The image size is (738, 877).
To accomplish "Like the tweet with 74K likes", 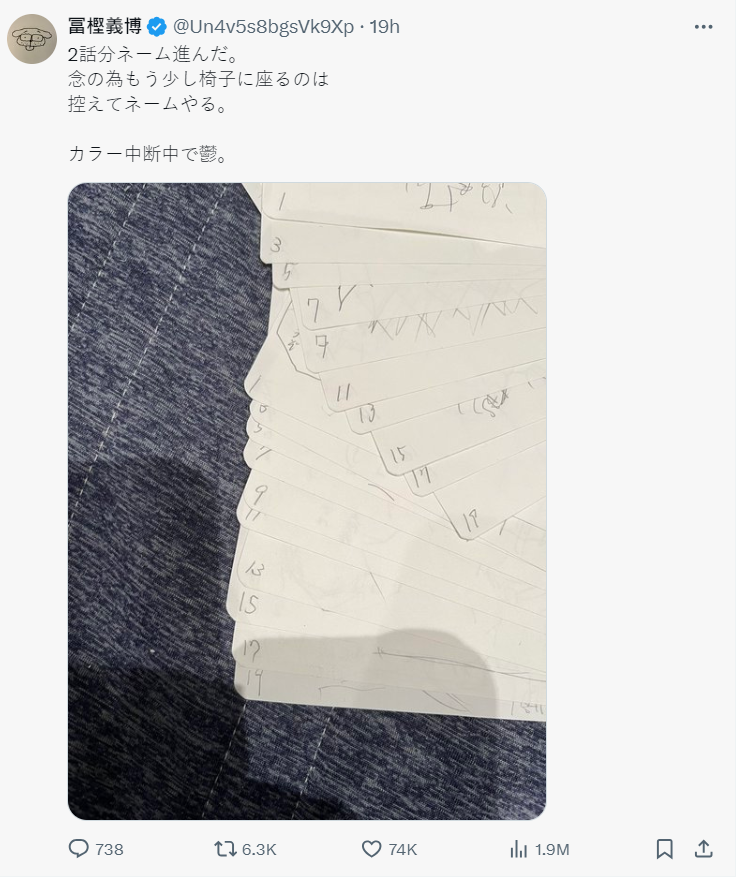I will 371,849.
